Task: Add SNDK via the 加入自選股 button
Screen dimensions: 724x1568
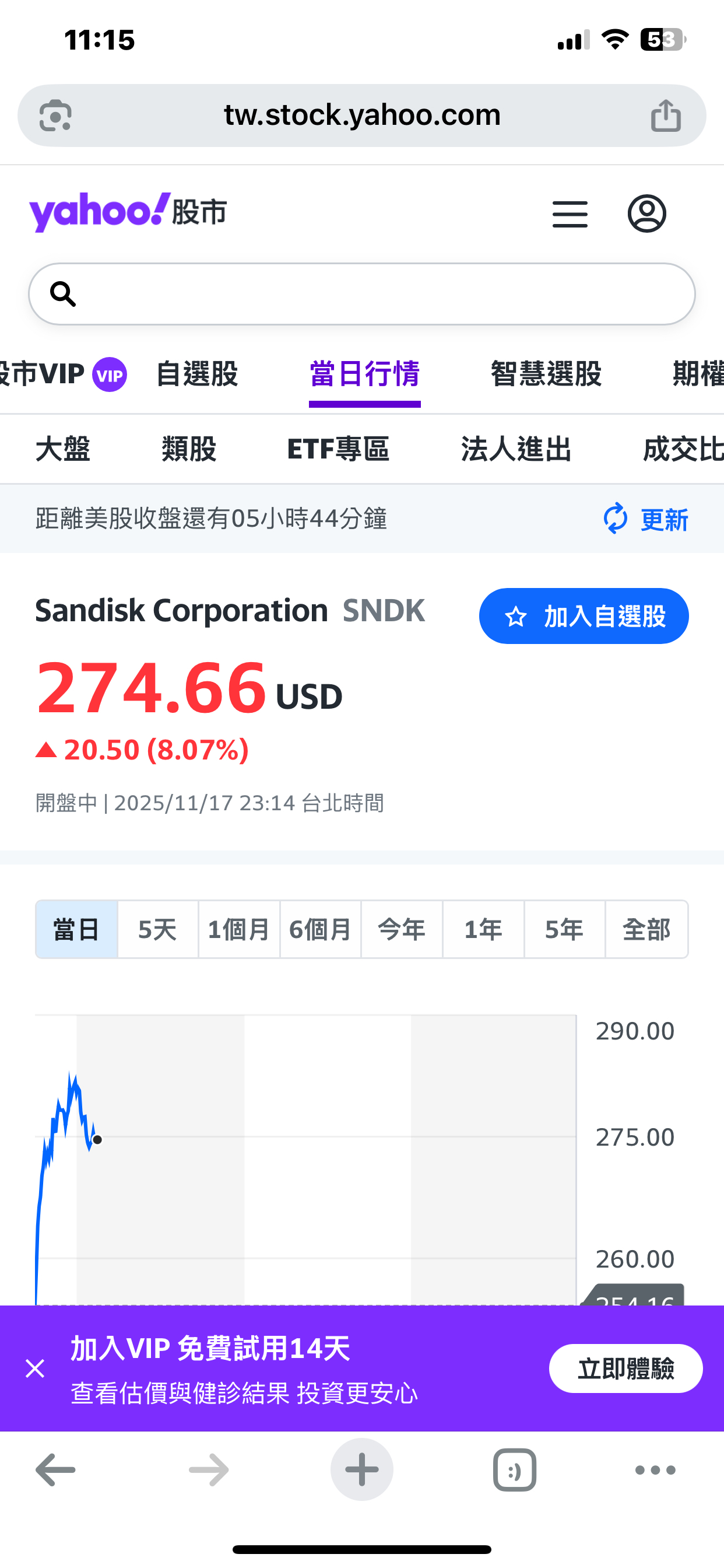Action: pyautogui.click(x=584, y=616)
